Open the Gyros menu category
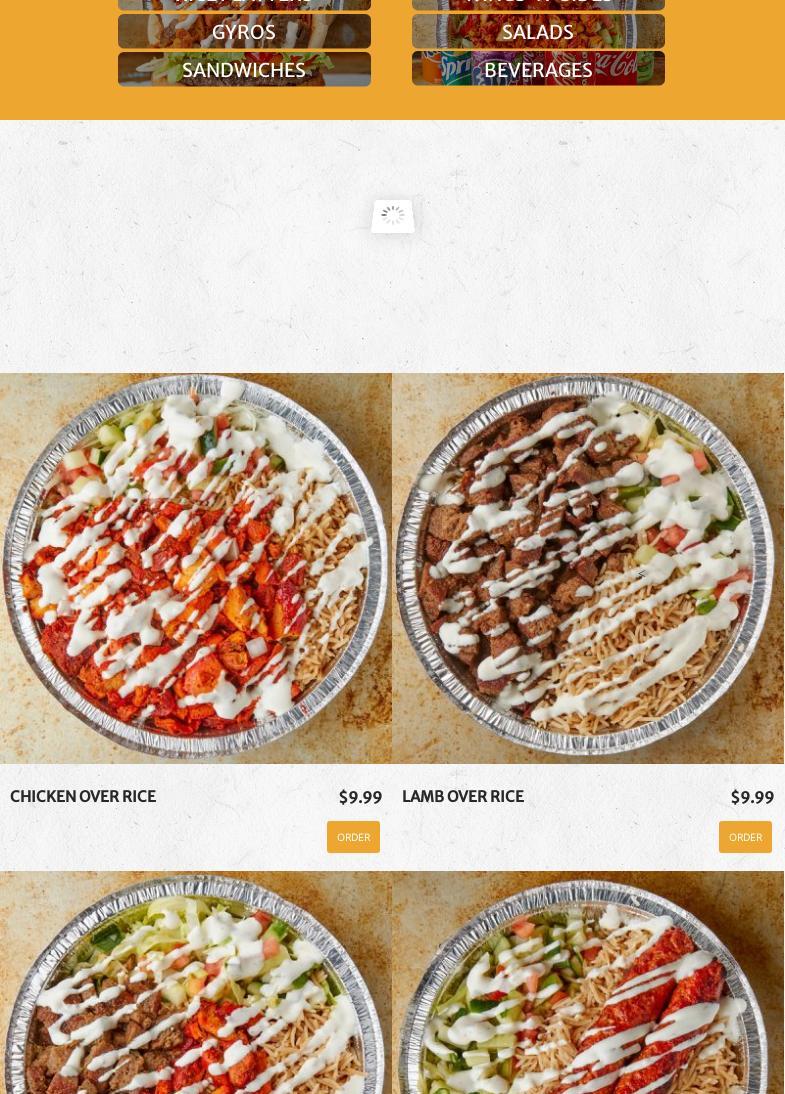This screenshot has width=785, height=1094. [244, 32]
